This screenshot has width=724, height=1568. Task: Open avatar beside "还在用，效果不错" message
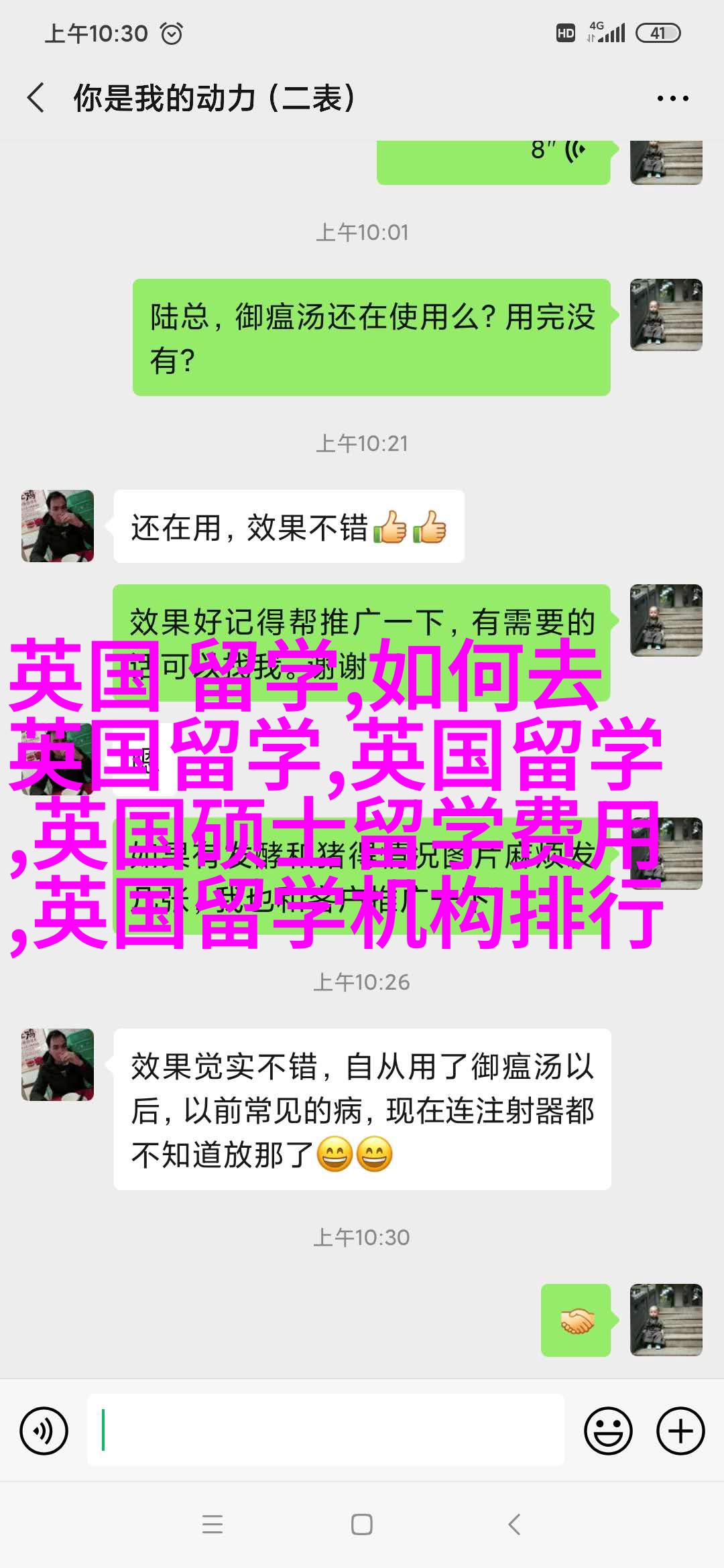(58, 526)
